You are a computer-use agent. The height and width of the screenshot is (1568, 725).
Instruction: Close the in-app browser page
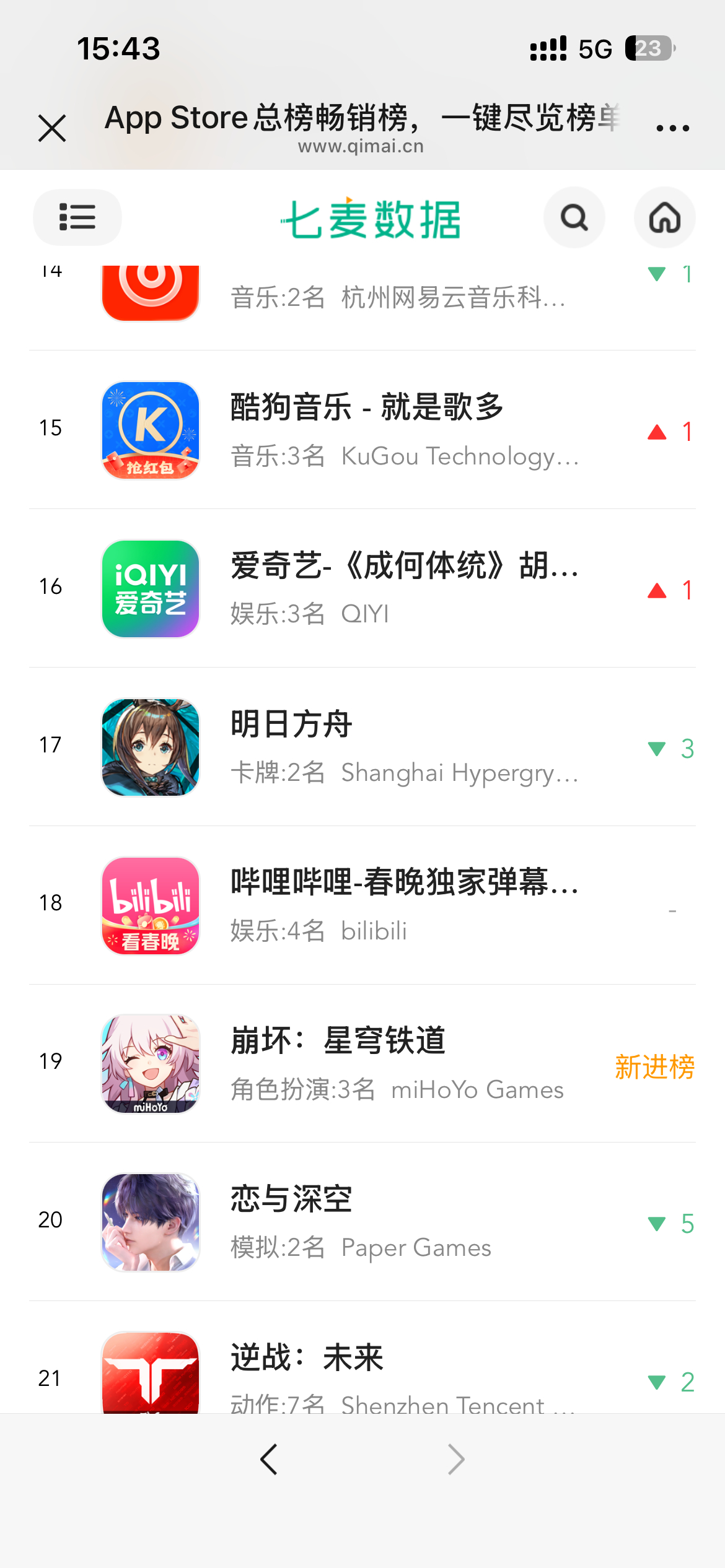pyautogui.click(x=52, y=128)
